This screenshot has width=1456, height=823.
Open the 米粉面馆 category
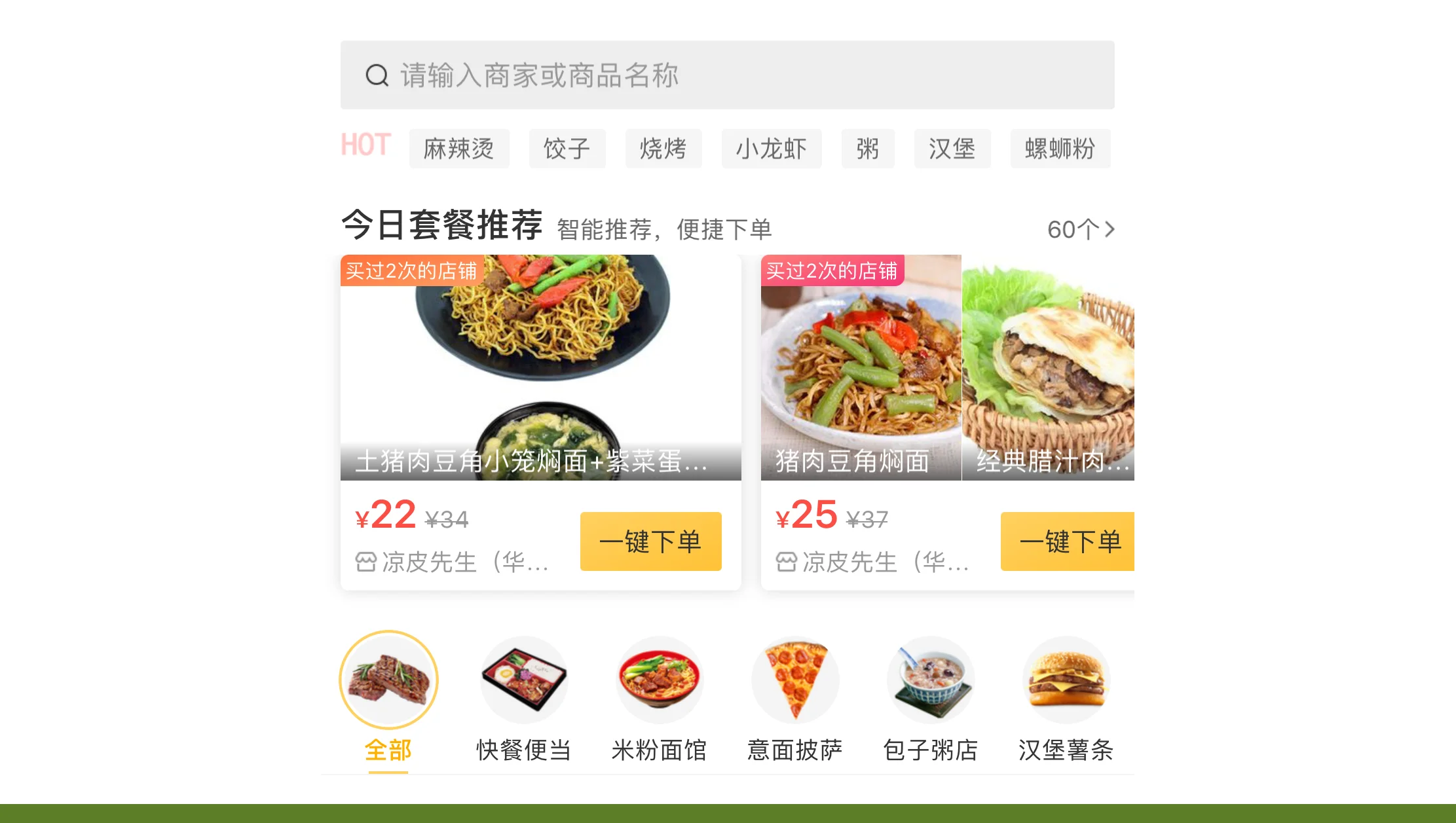[x=659, y=697]
